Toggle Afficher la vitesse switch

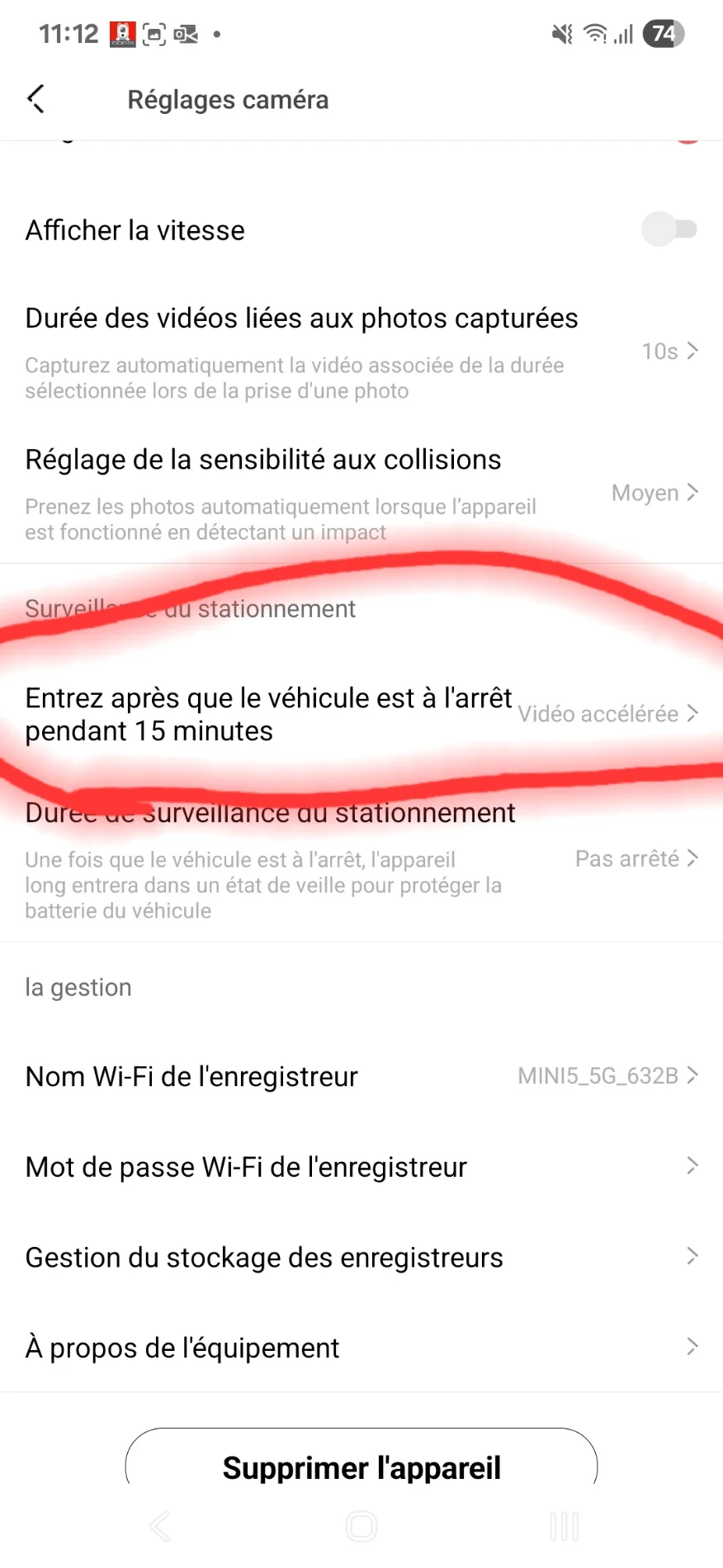coord(669,229)
